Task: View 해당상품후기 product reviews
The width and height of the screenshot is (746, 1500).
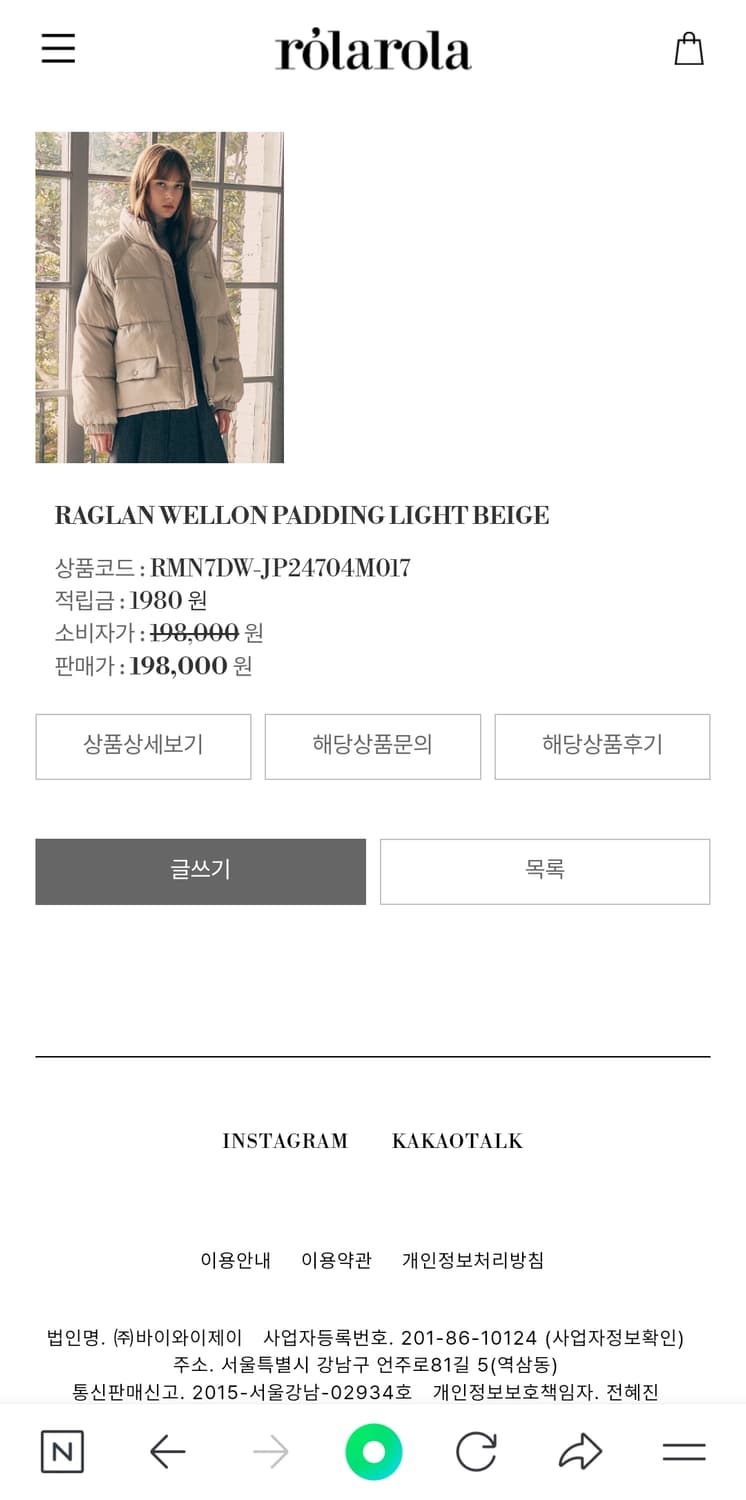Action: 602,746
